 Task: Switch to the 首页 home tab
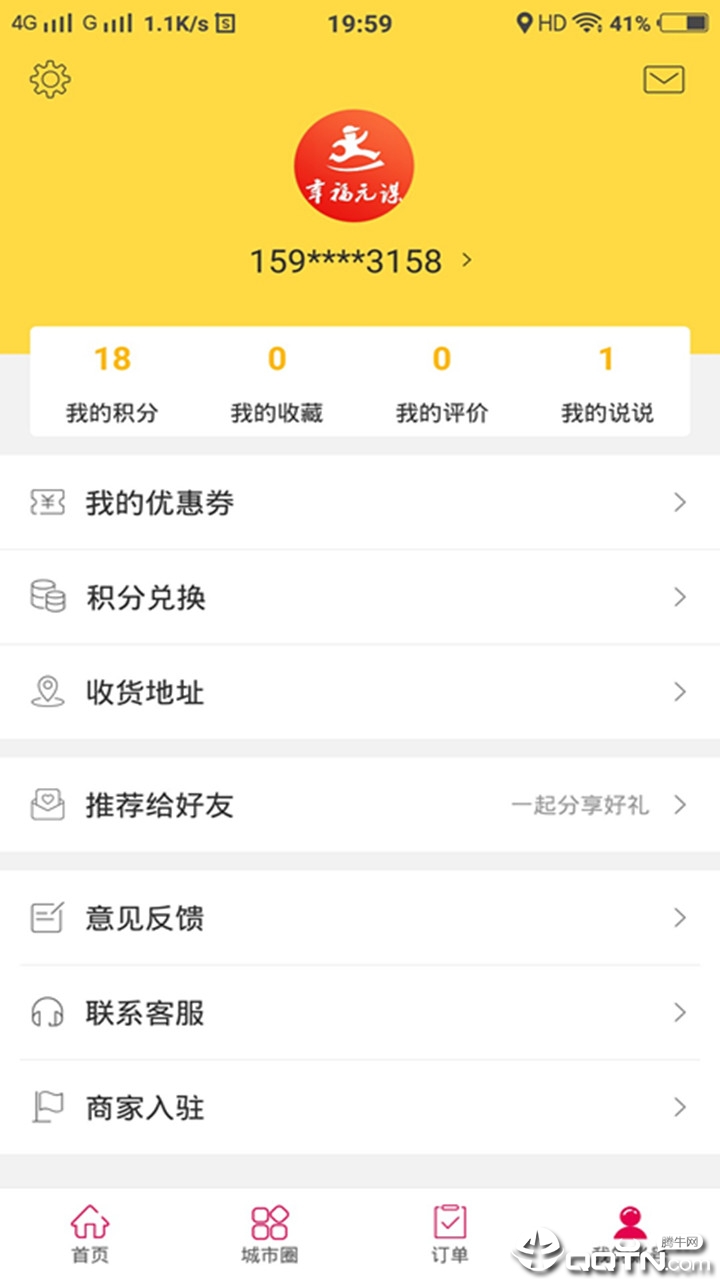(90, 1234)
